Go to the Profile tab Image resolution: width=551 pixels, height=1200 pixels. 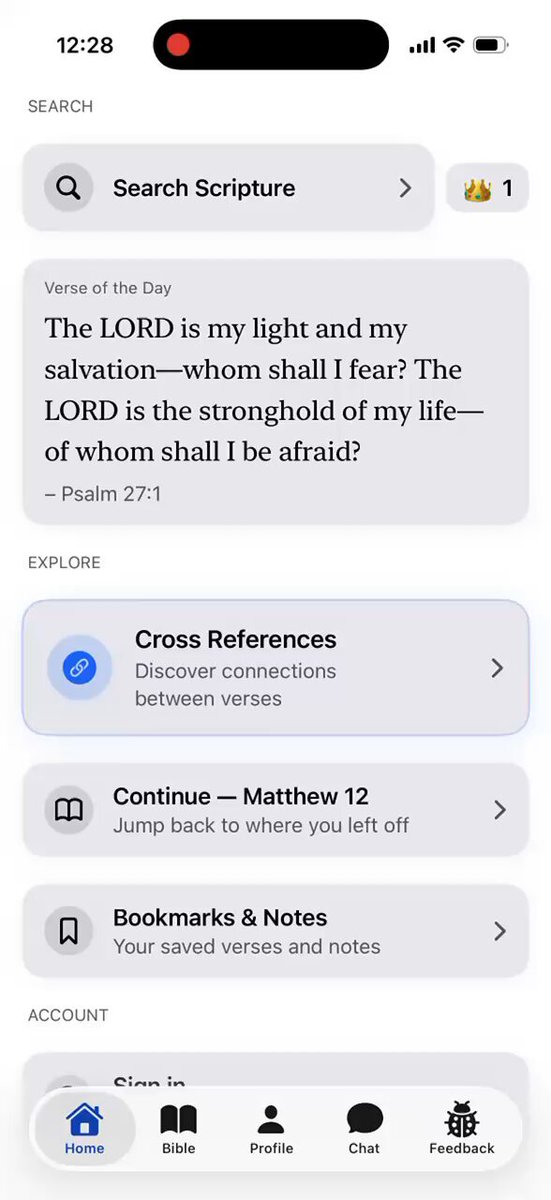(x=271, y=1129)
